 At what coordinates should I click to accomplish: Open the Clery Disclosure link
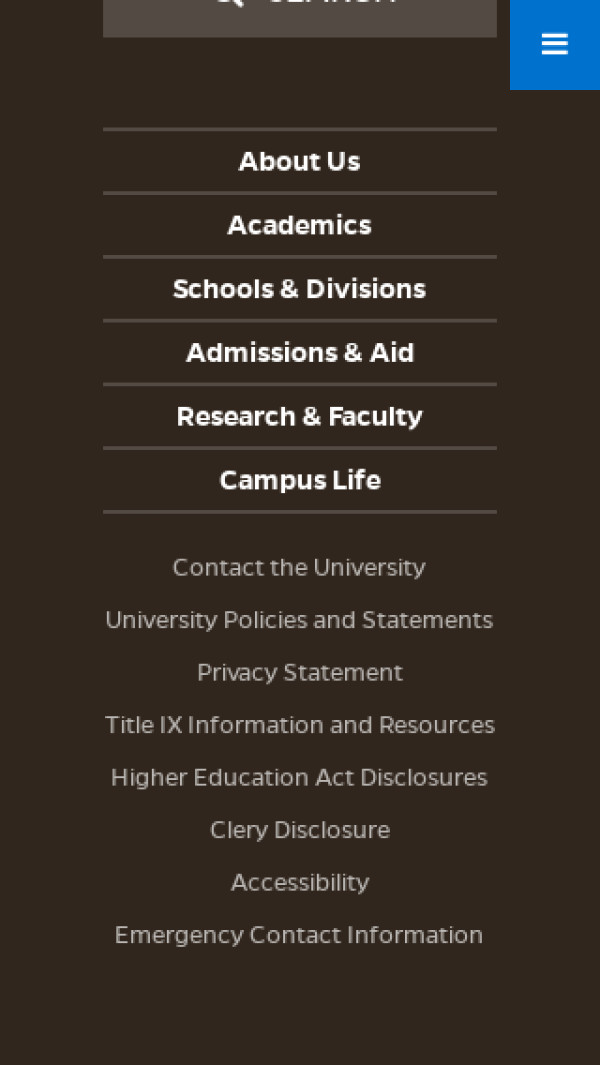[299, 830]
